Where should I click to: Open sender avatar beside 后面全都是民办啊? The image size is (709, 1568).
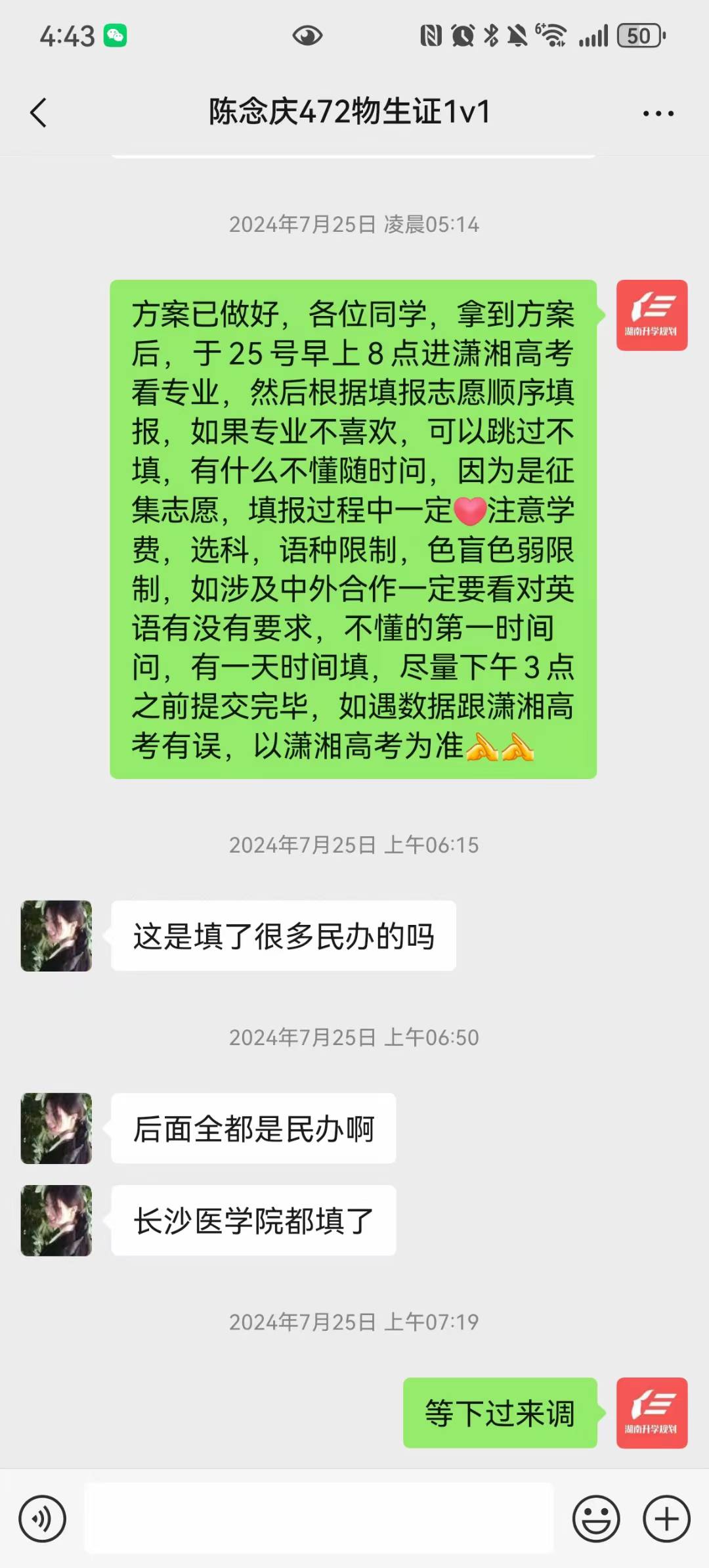(x=56, y=1128)
